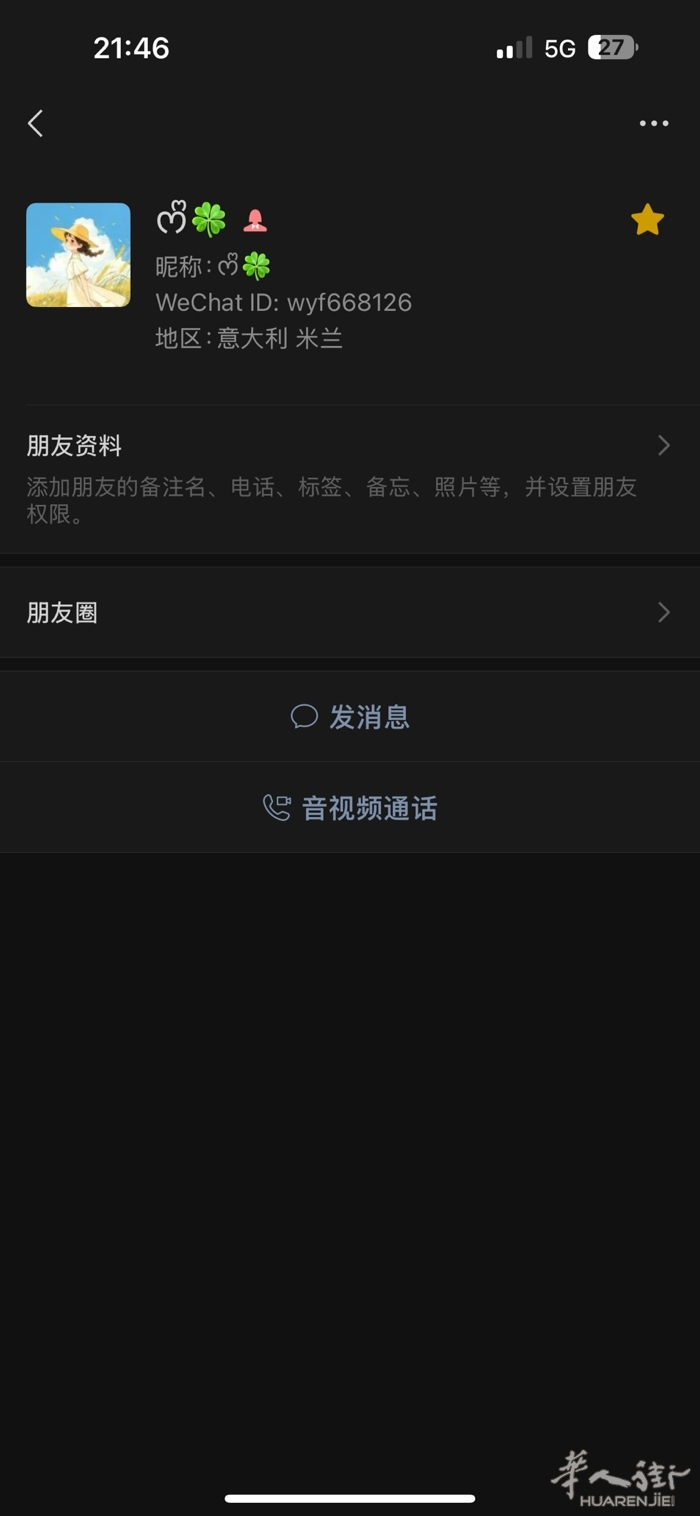Start 音视频通话 voice or video call
Viewport: 700px width, 1516px height.
pos(350,808)
